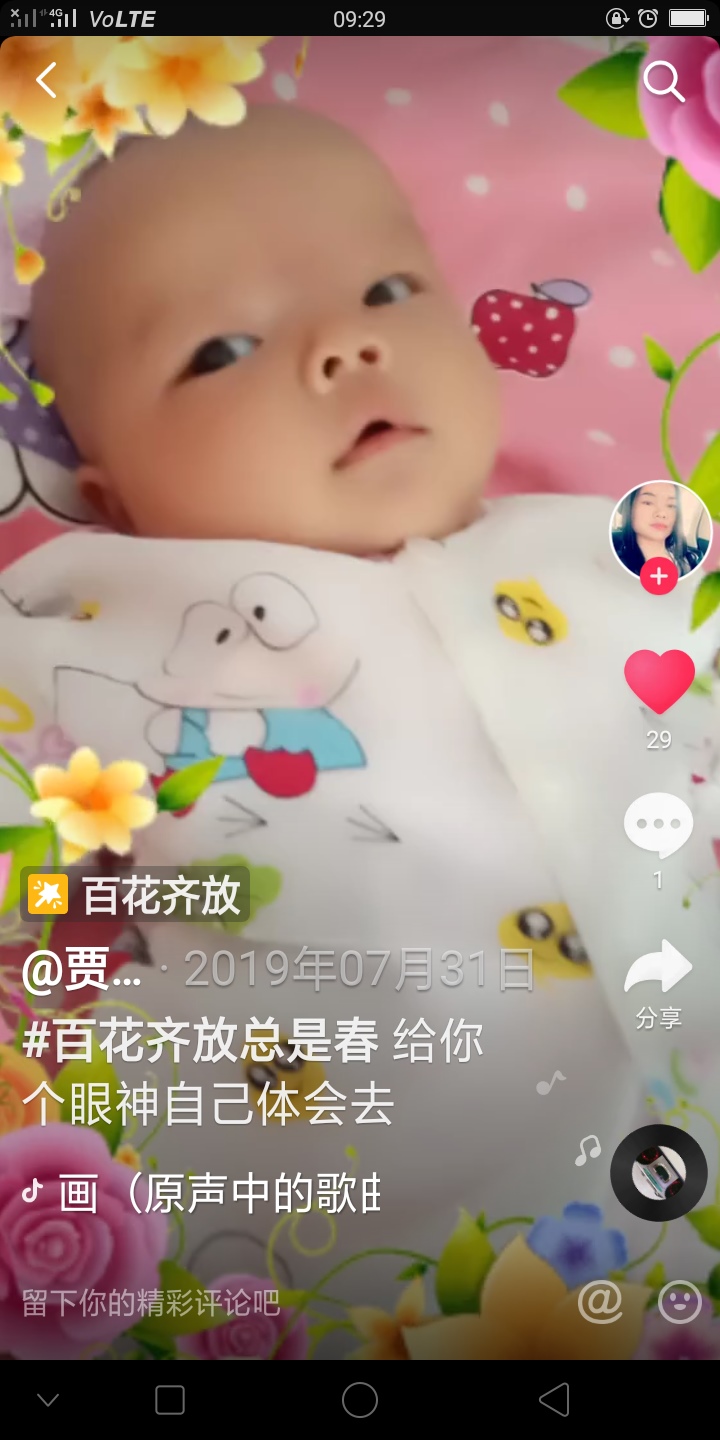
Task: Go back using the top-left arrow
Action: pyautogui.click(x=46, y=80)
